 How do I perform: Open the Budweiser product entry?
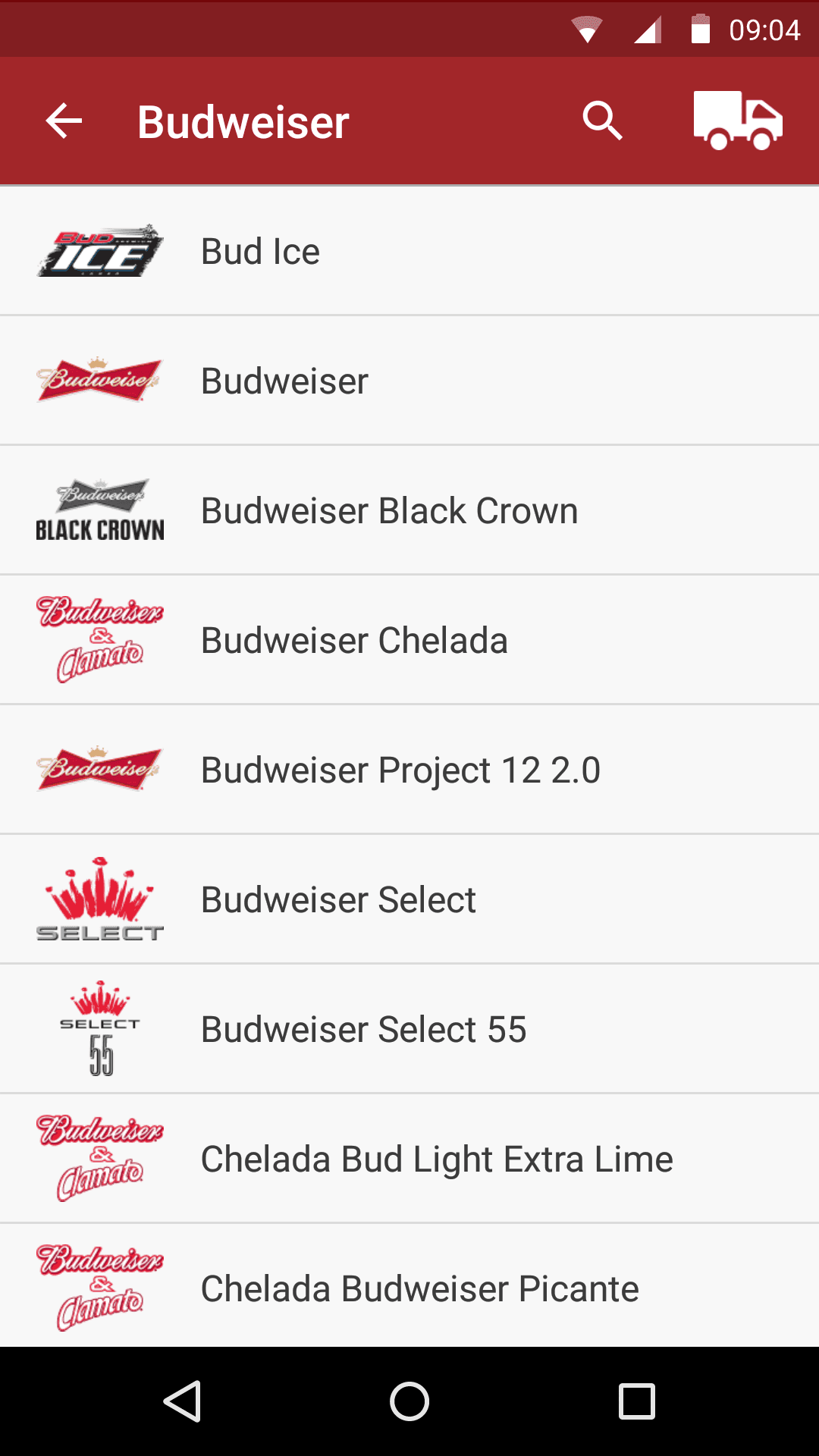tap(409, 379)
